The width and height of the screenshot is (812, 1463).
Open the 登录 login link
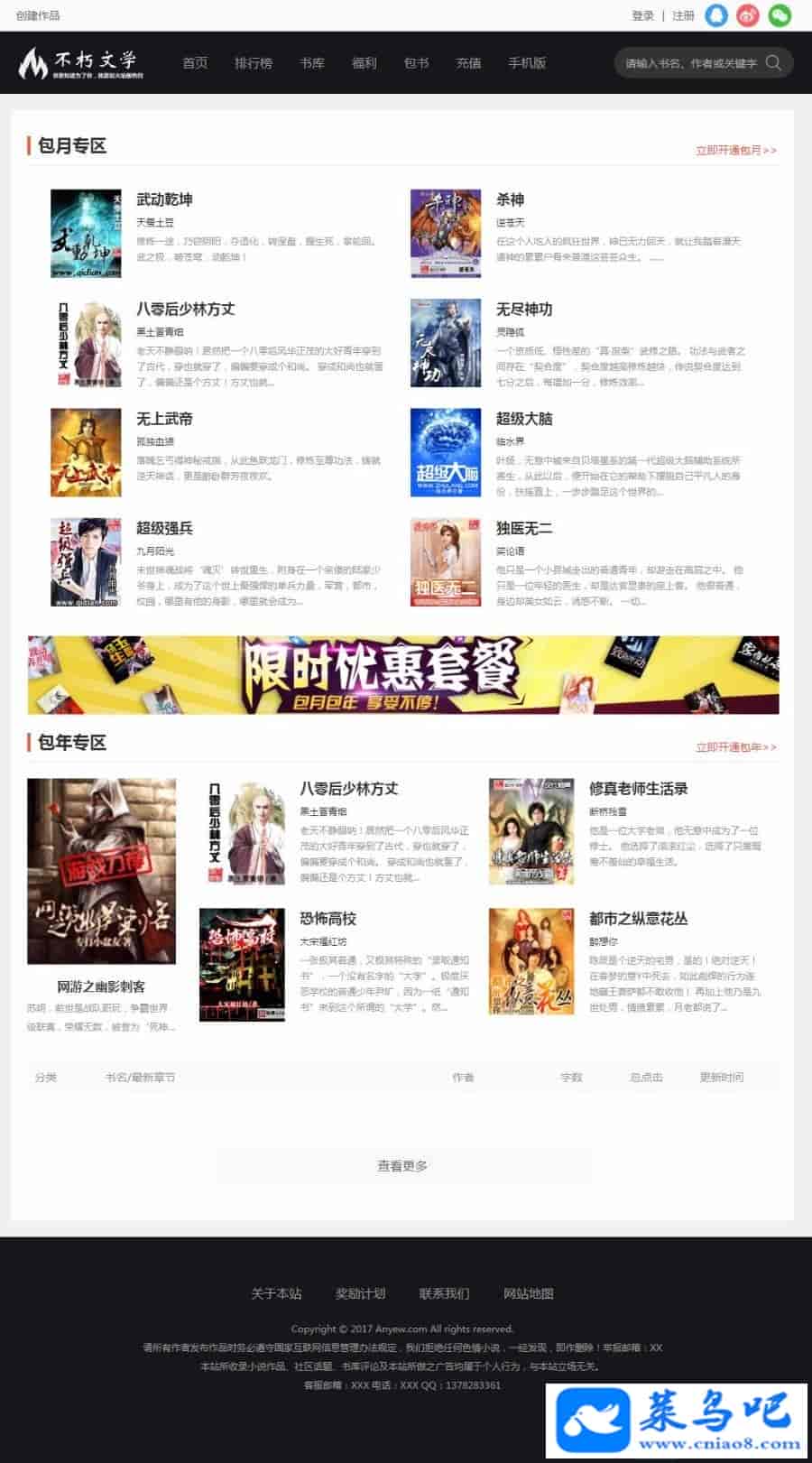pos(642,15)
